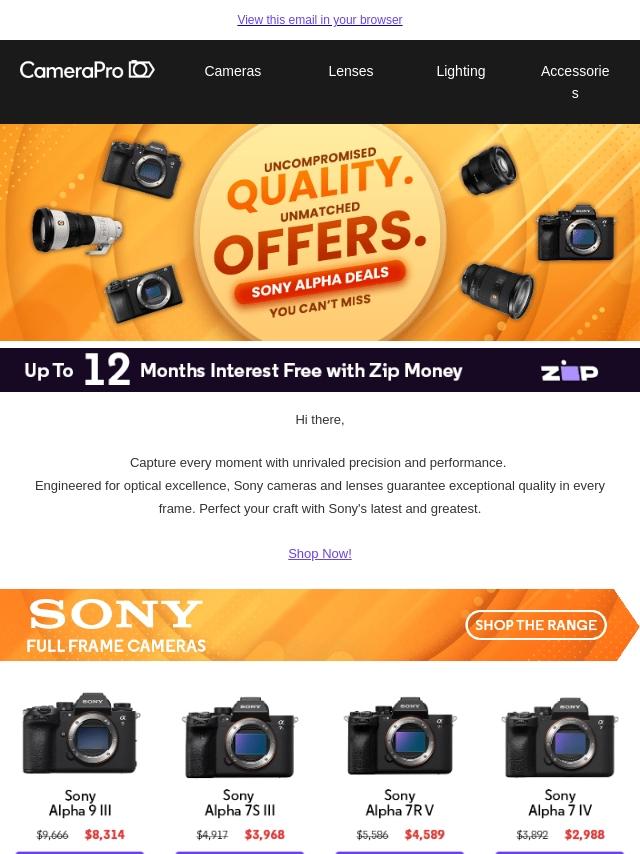Open the Sony Alpha 9 III product
The height and width of the screenshot is (854, 640).
point(80,760)
